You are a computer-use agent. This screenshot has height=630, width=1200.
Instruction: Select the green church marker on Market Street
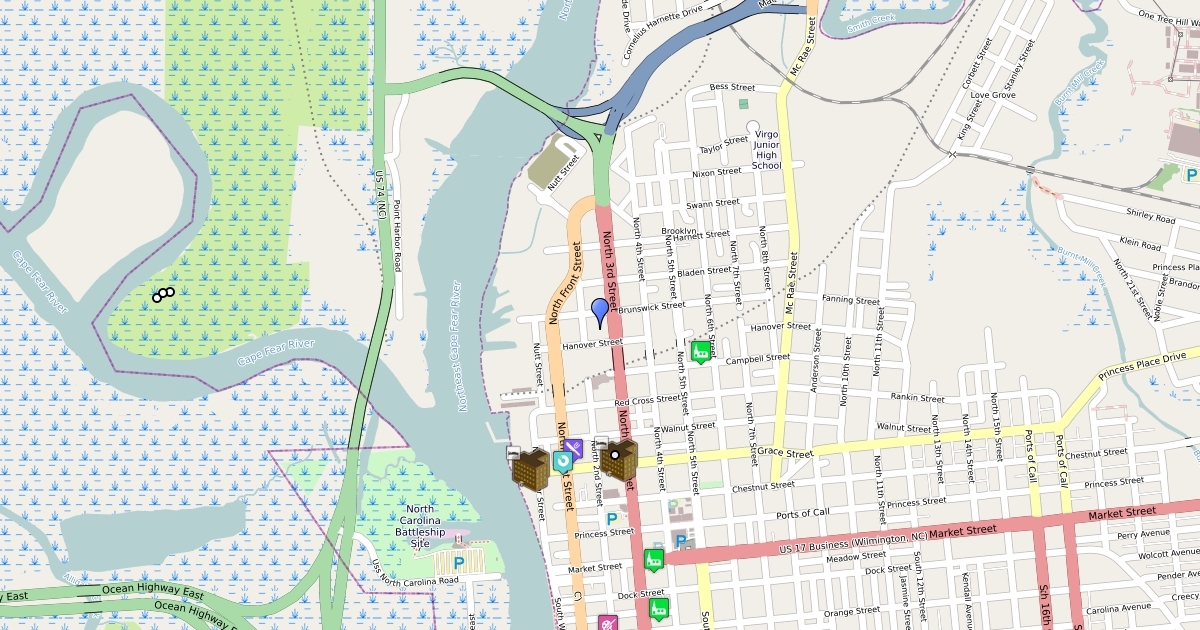(654, 560)
